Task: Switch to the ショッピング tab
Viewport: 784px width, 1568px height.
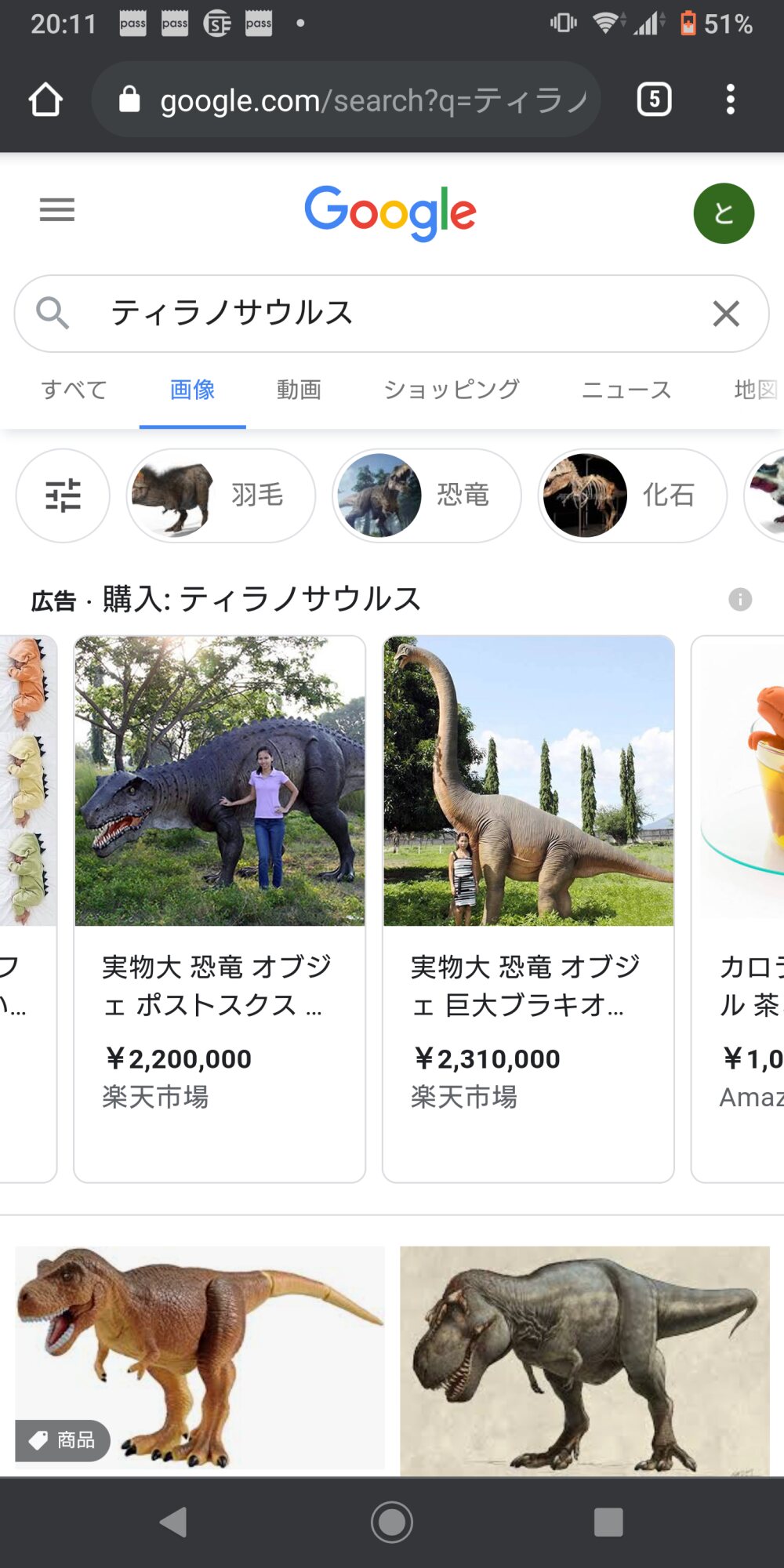Action: 452,390
